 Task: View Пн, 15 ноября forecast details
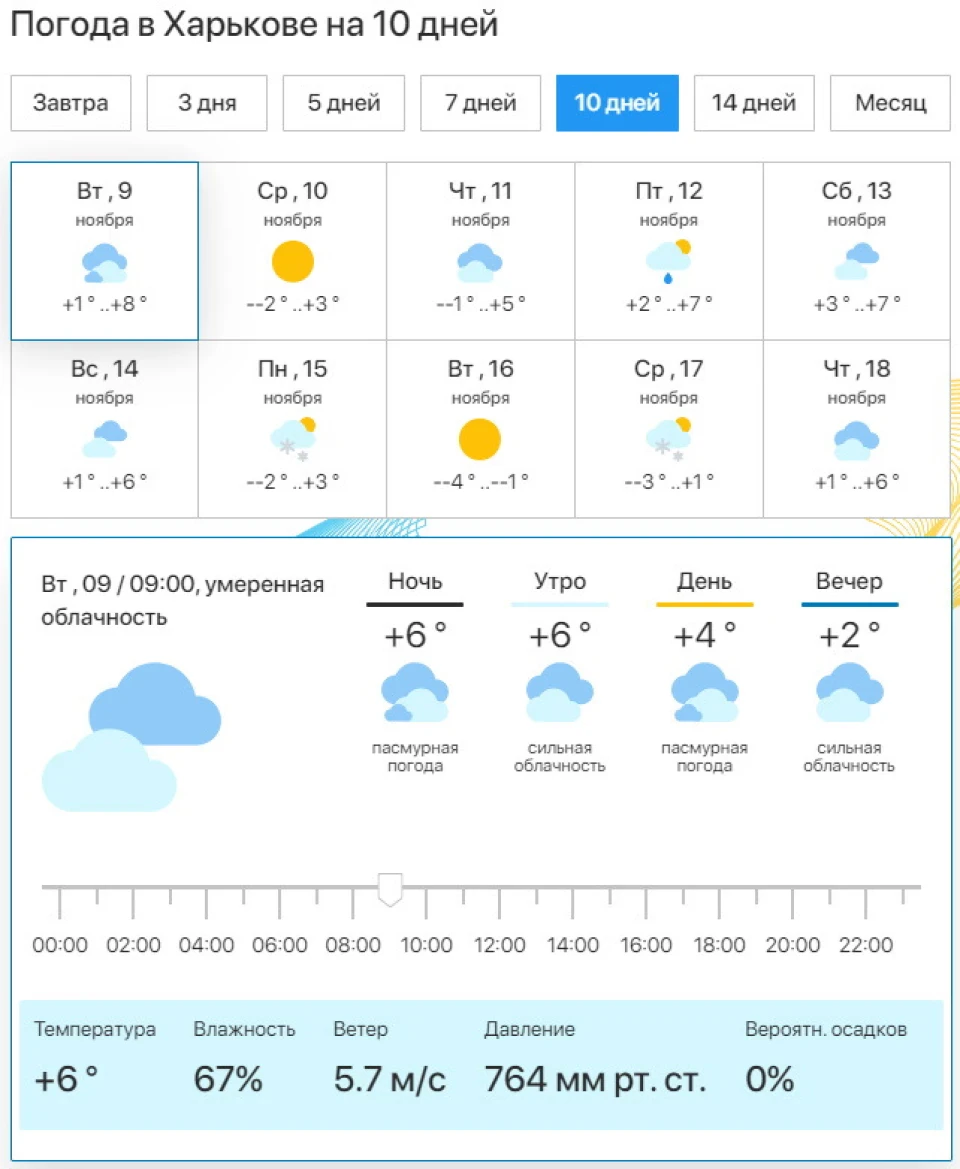[x=292, y=429]
